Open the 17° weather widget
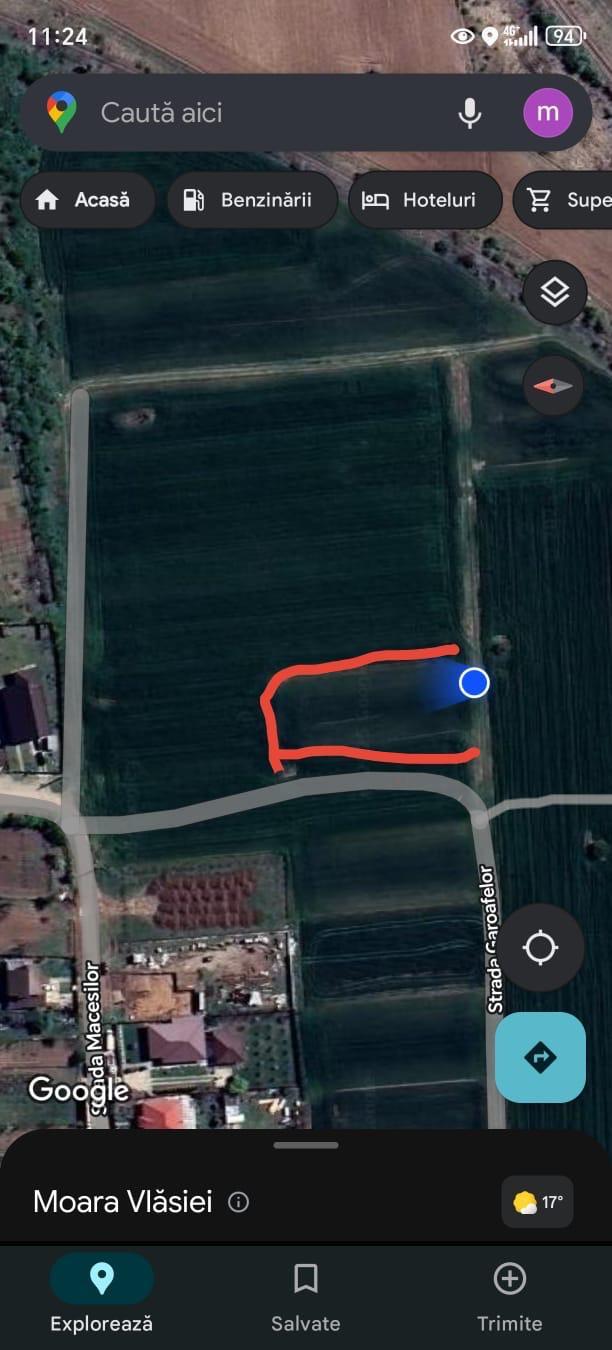 [538, 1202]
